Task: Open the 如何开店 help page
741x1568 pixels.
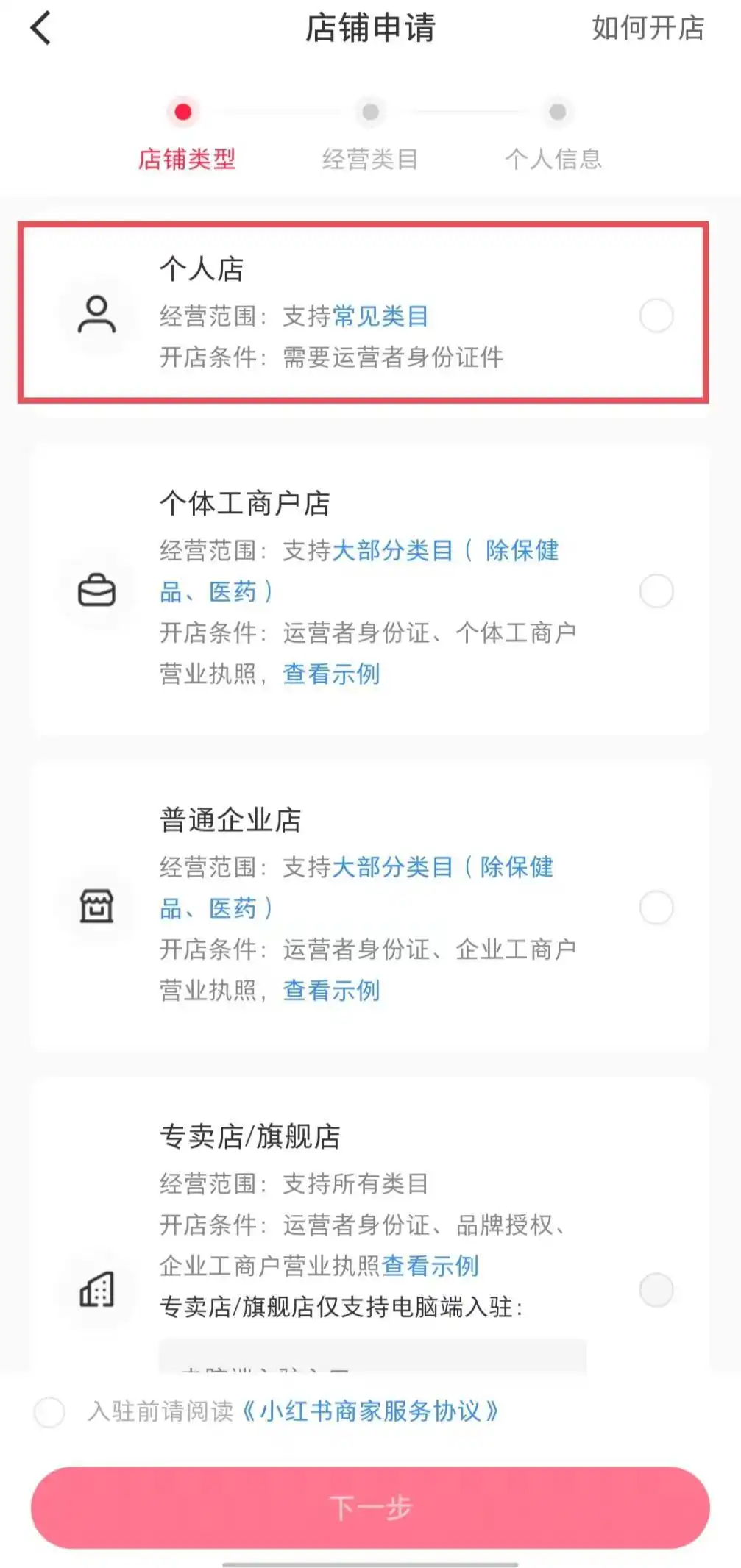Action: click(647, 29)
